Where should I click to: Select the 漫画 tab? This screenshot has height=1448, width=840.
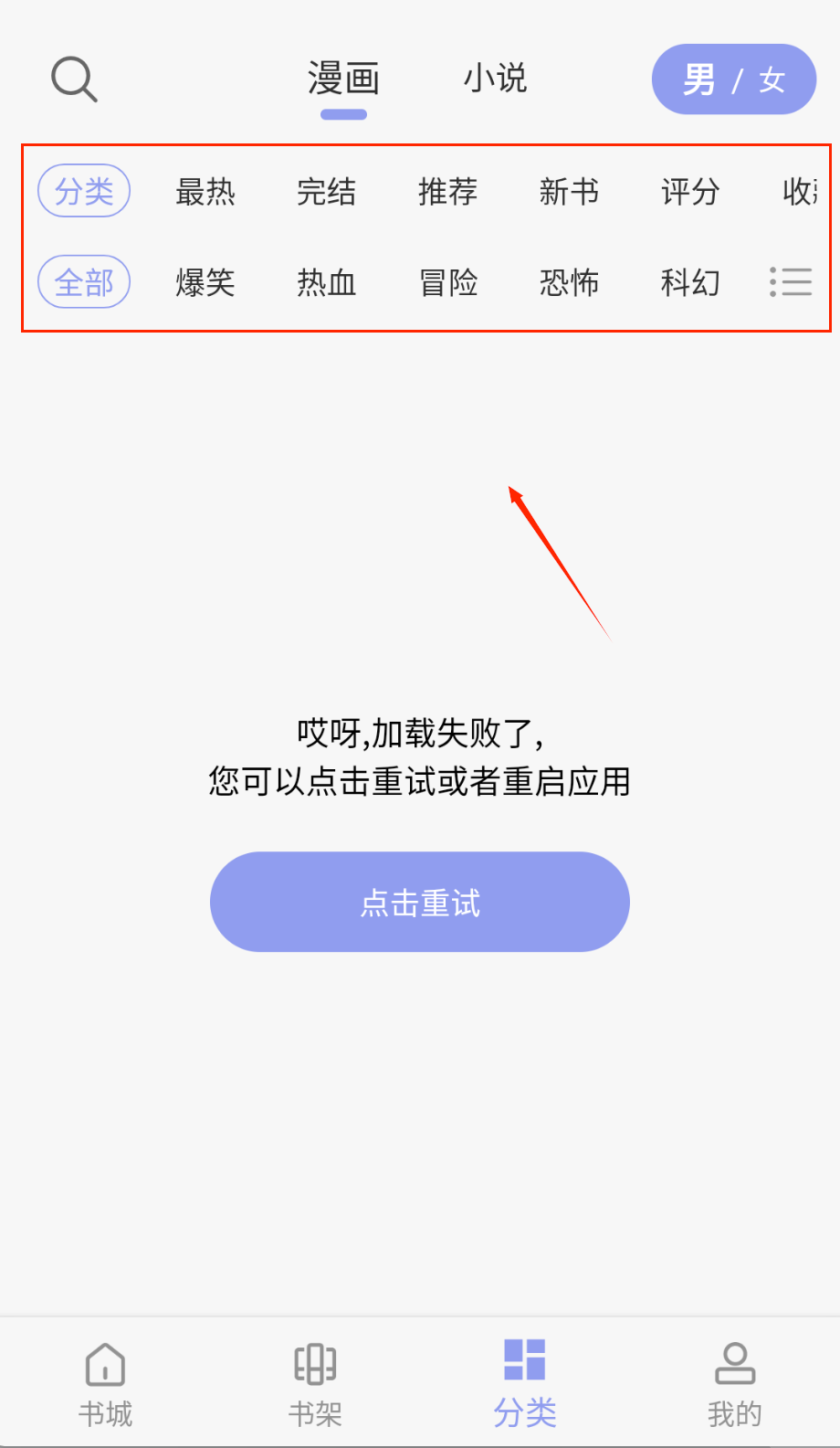tap(343, 79)
